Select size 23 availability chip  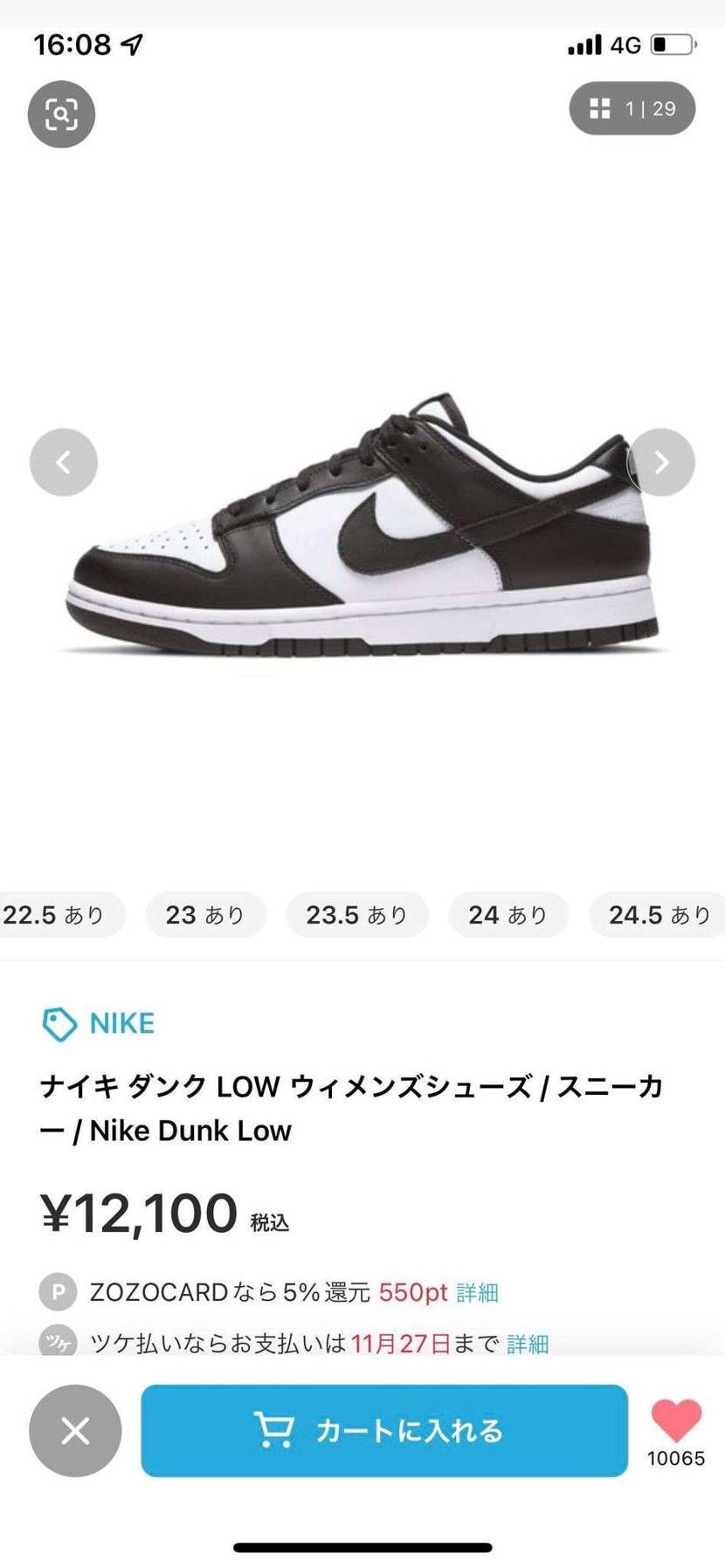pyautogui.click(x=204, y=914)
